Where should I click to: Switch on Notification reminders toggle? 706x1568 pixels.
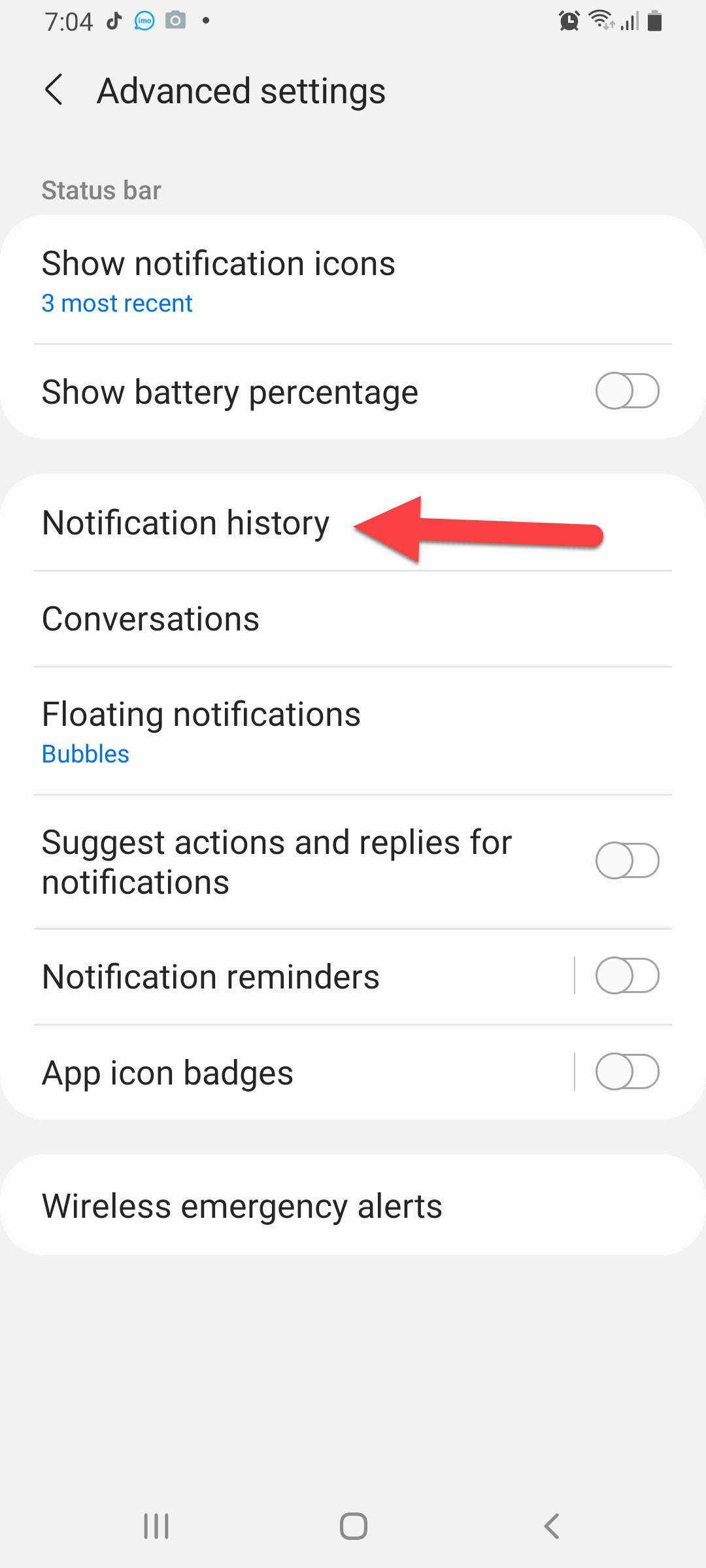click(627, 976)
